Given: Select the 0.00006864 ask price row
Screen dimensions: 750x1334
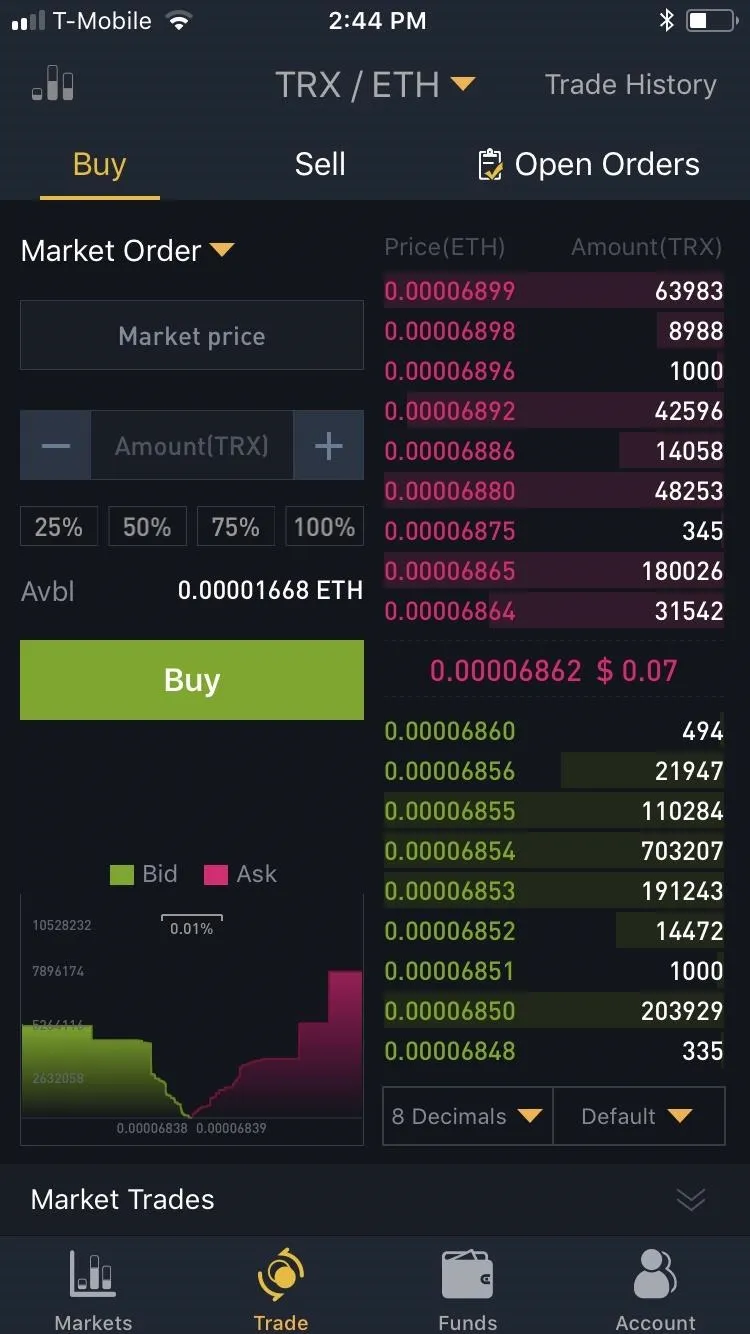Looking at the screenshot, I should 554,611.
